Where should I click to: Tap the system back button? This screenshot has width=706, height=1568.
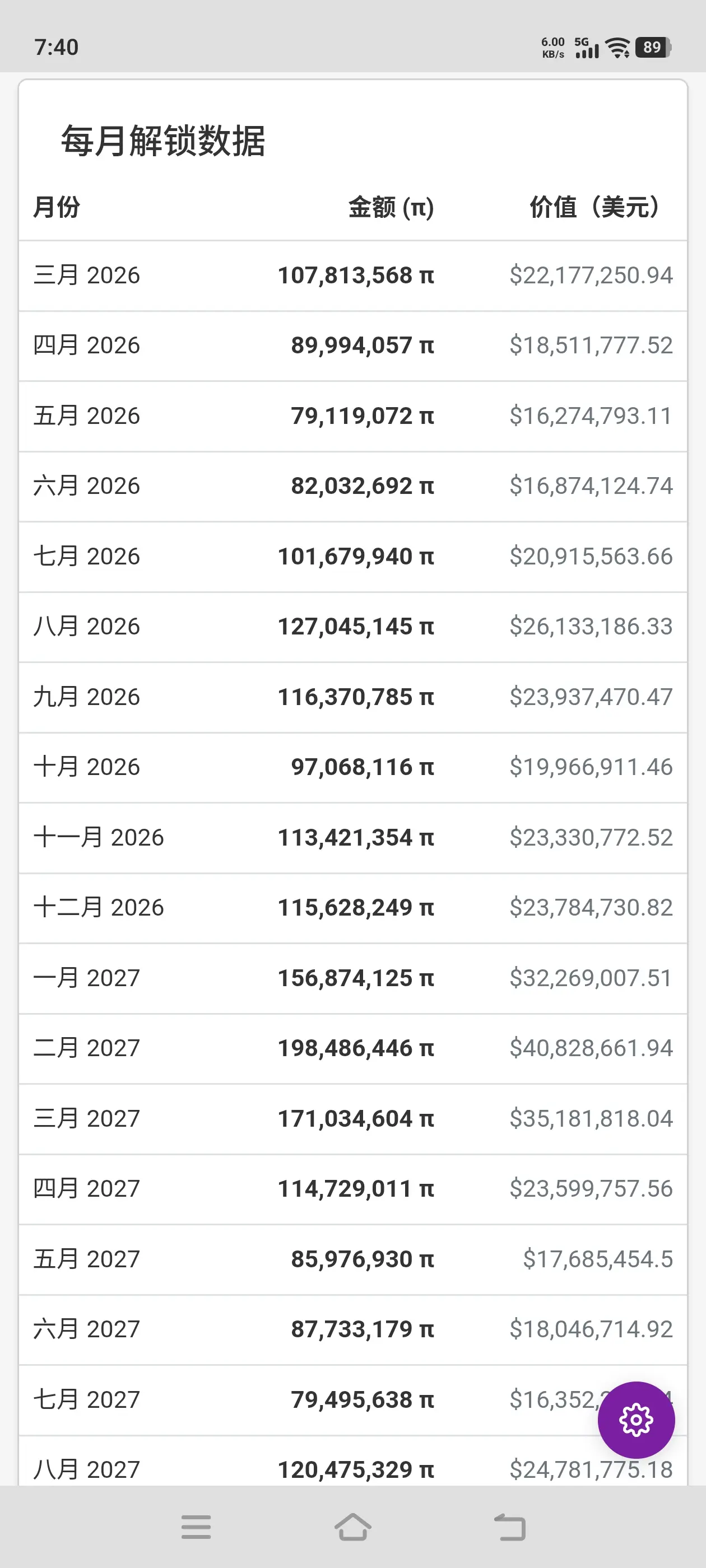tap(510, 1527)
